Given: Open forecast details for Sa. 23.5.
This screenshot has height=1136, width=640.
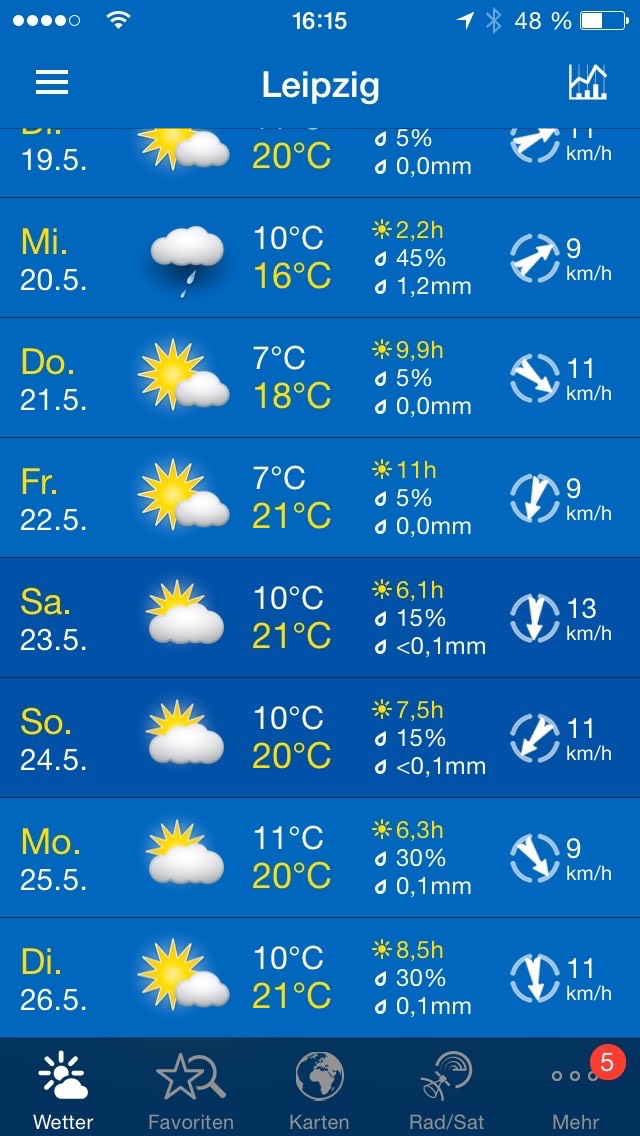Looking at the screenshot, I should pyautogui.click(x=320, y=618).
